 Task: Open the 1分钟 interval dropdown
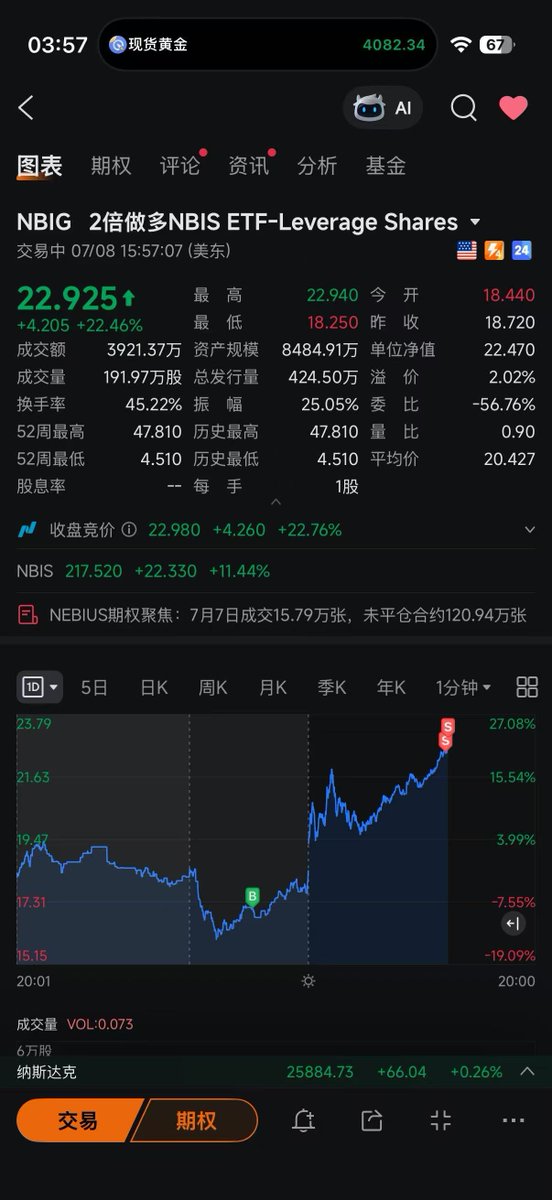(463, 687)
